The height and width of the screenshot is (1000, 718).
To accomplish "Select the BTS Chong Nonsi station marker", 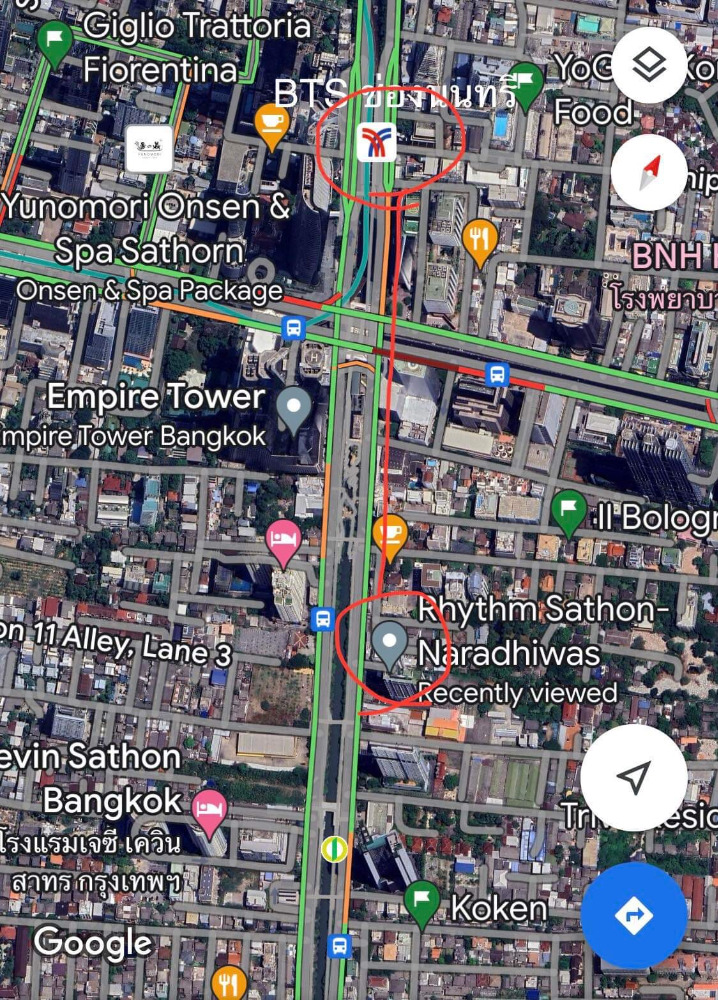I will [x=376, y=143].
